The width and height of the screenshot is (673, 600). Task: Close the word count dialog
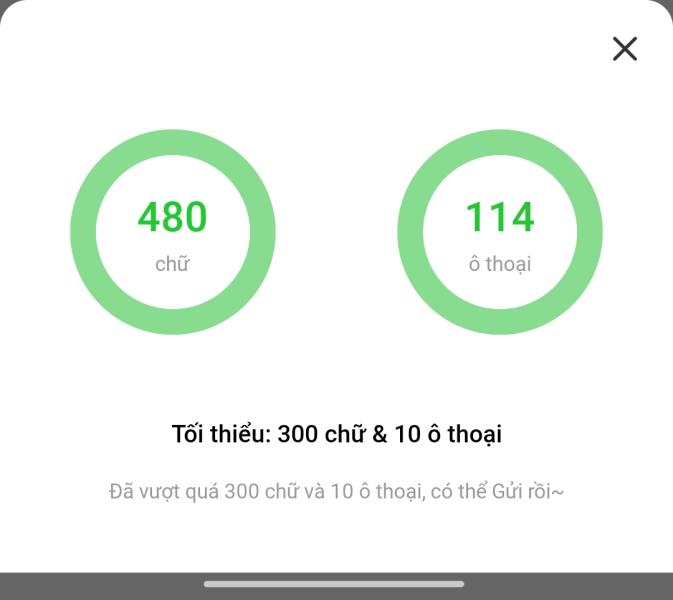[625, 49]
